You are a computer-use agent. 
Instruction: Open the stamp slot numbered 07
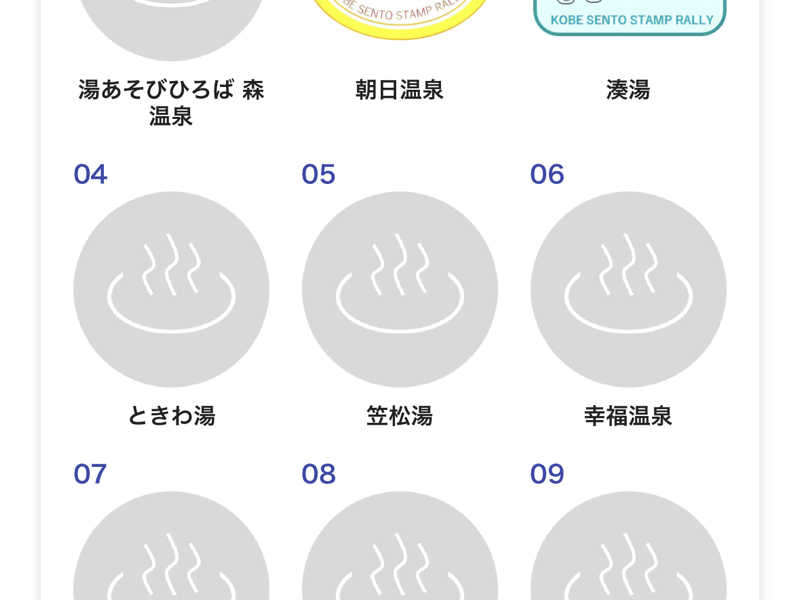171,550
